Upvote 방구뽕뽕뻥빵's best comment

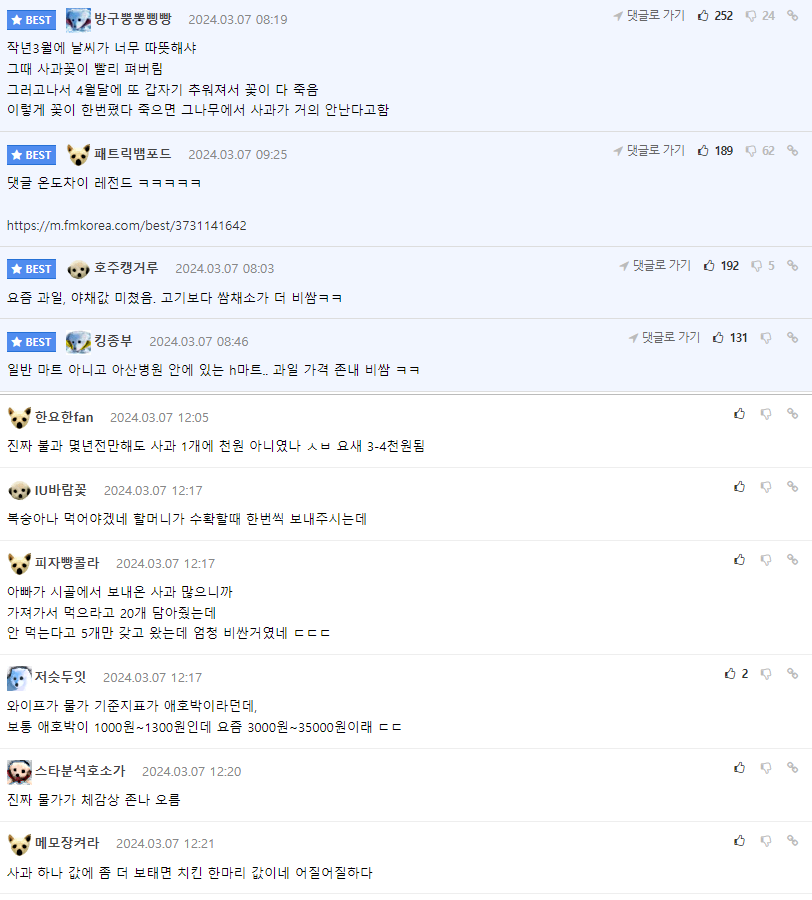tap(704, 16)
